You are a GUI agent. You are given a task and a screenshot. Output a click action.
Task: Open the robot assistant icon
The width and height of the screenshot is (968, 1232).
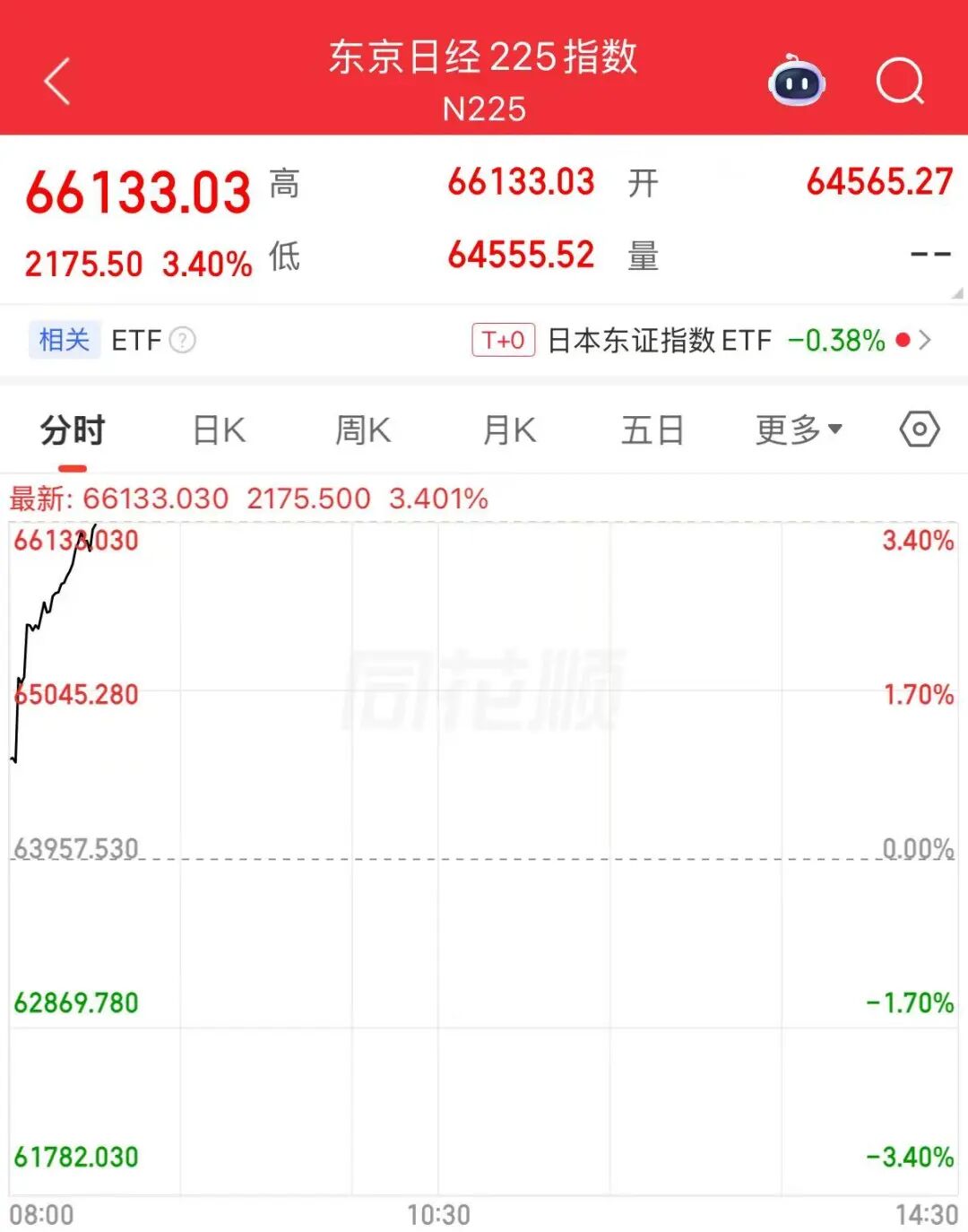pyautogui.click(x=797, y=81)
